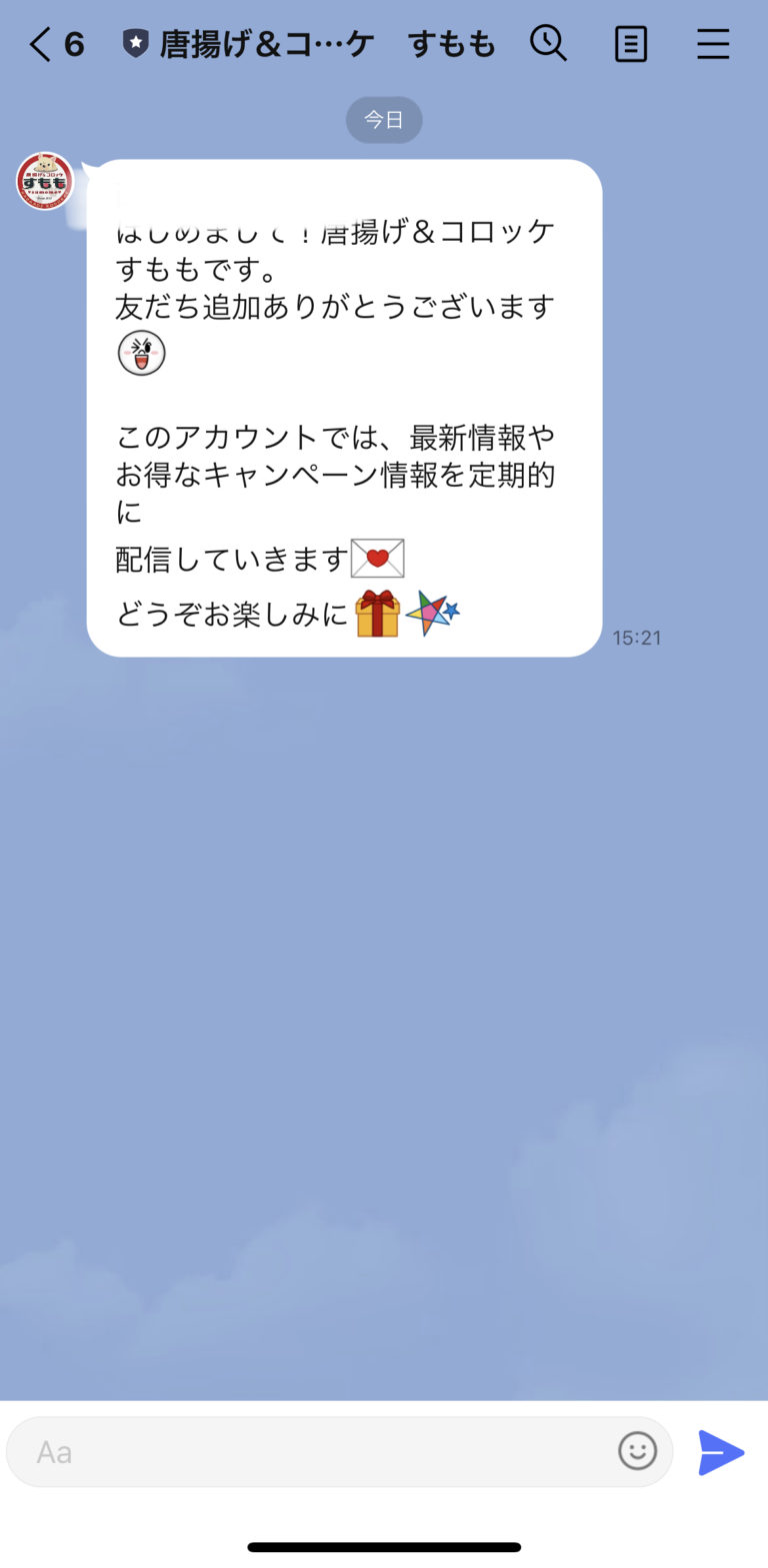Open the in-chat search icon
This screenshot has width=768, height=1568.
(549, 44)
